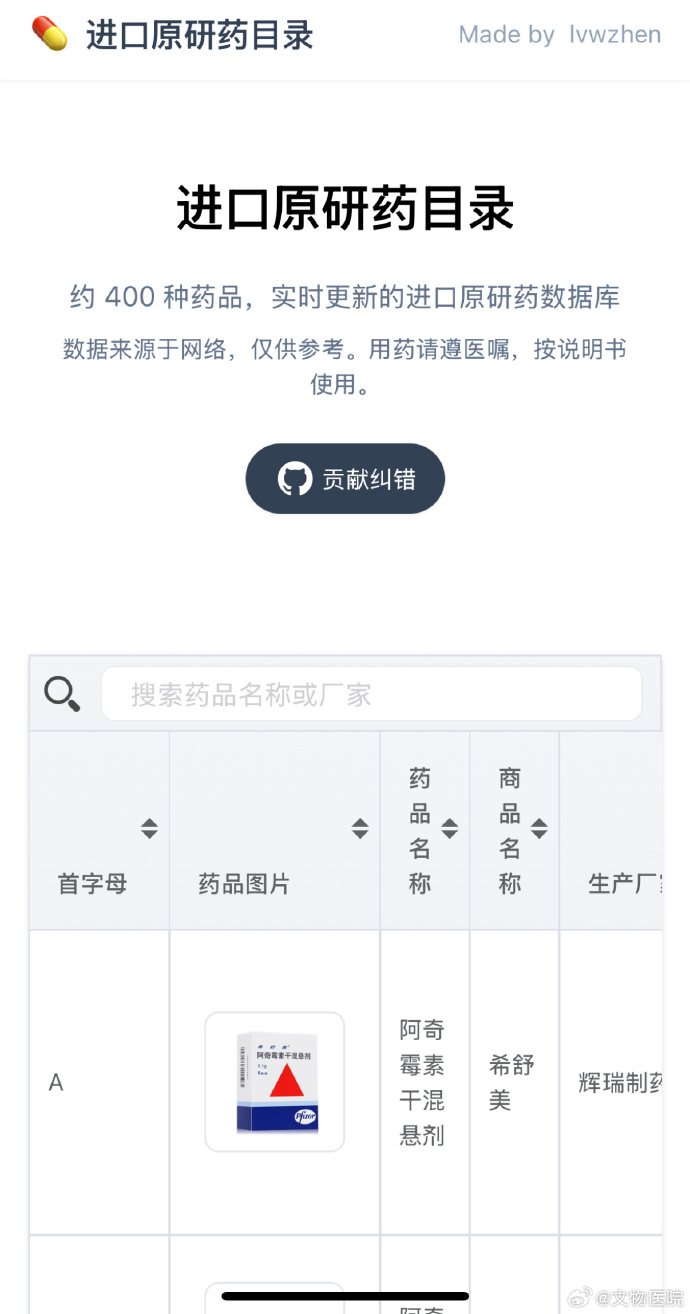Sort table by 首字母 column

click(149, 828)
